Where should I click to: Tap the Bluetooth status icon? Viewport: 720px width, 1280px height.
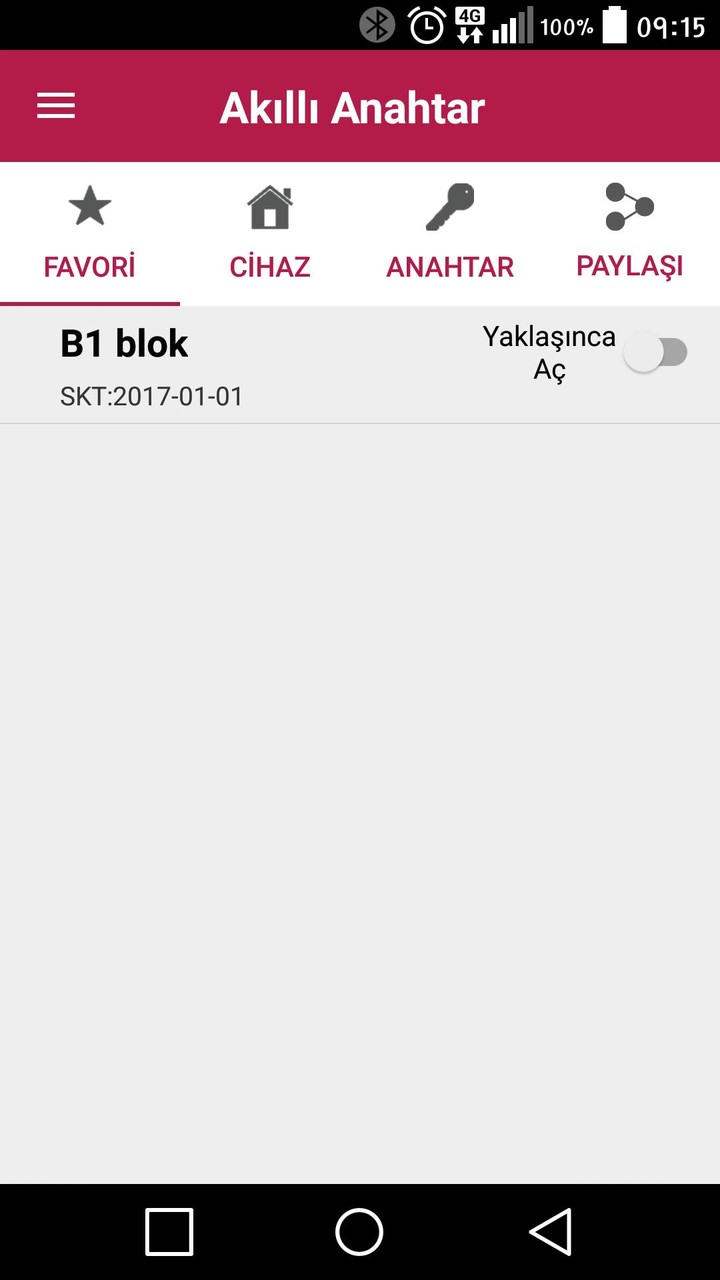click(x=378, y=26)
